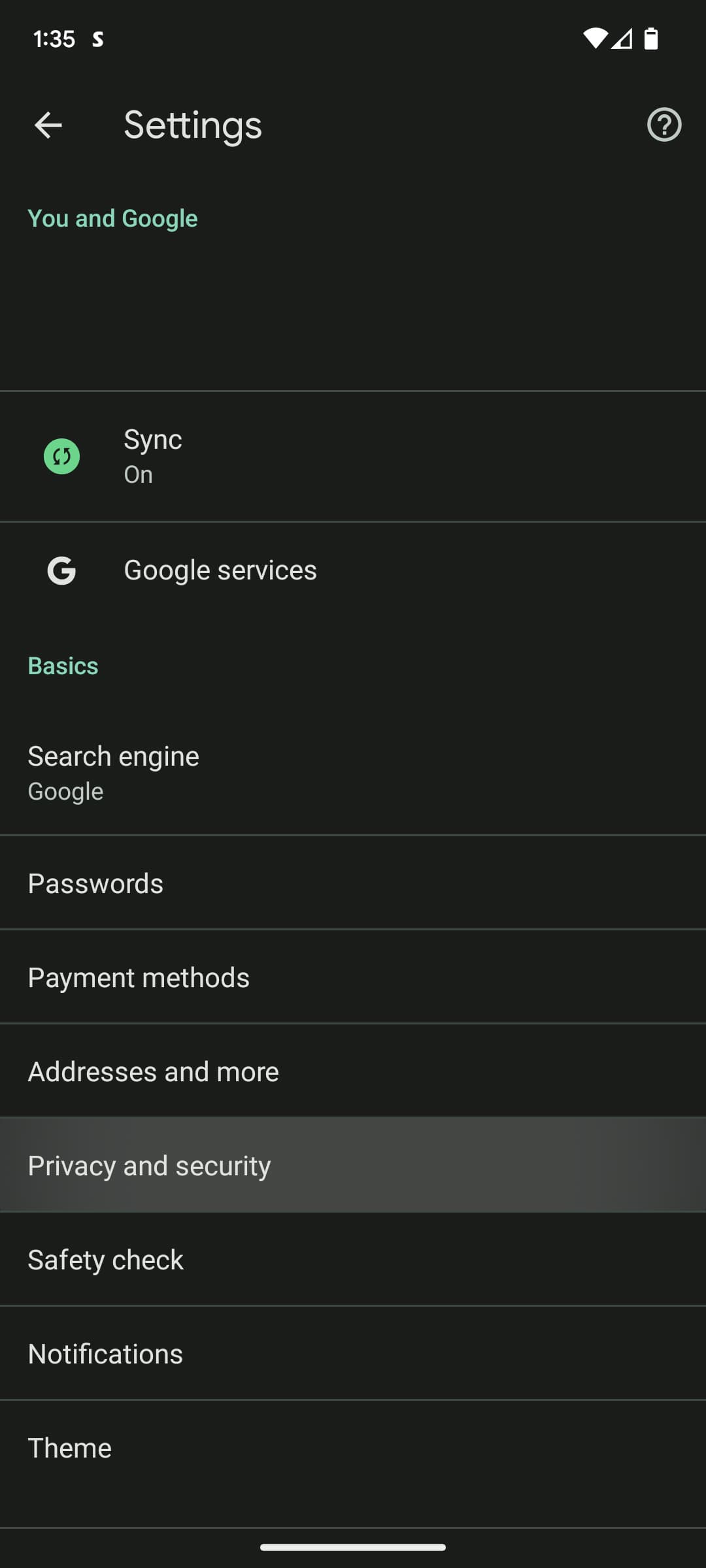Open Sync settings
This screenshot has width=706, height=1568.
coord(353,456)
